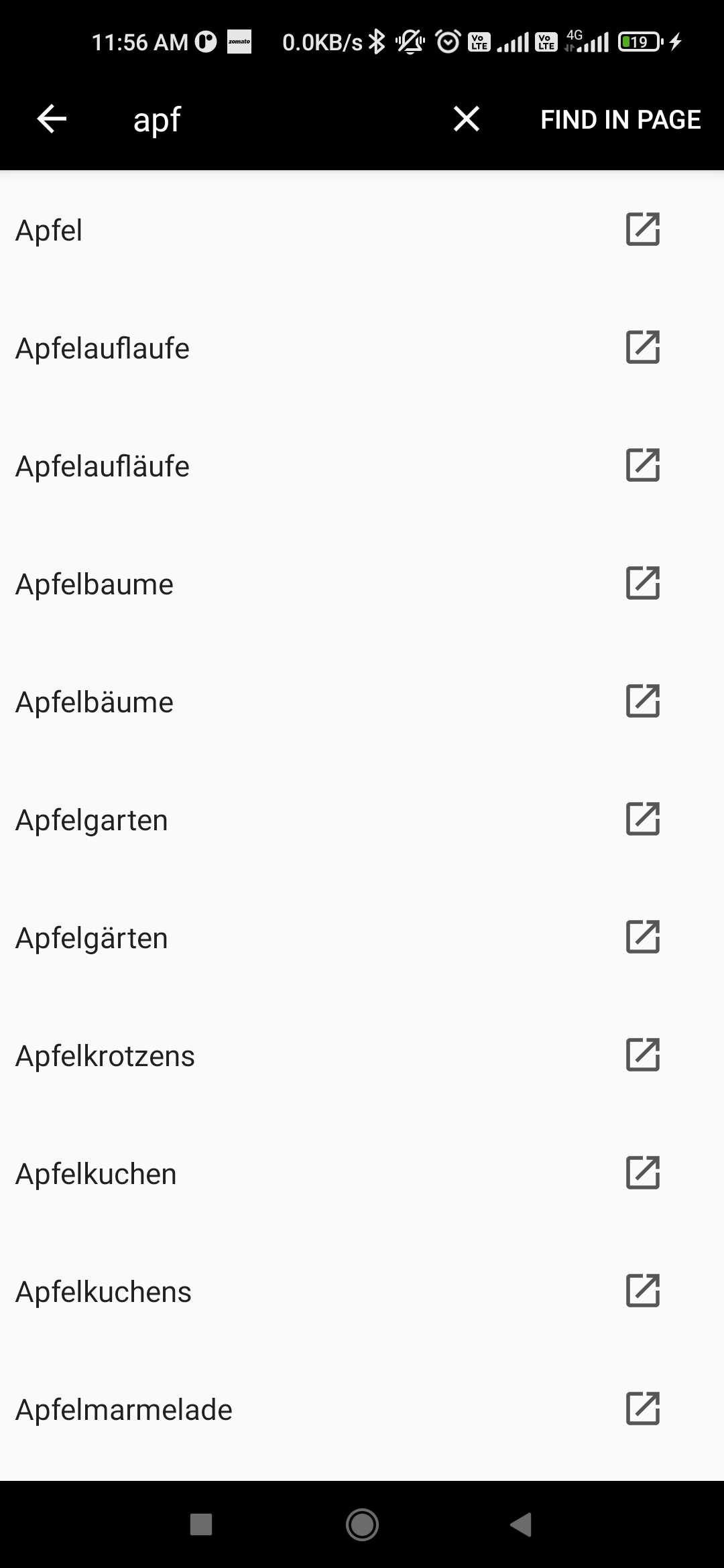724x1568 pixels.
Task: View the Apfelgarten entry
Action: (92, 820)
